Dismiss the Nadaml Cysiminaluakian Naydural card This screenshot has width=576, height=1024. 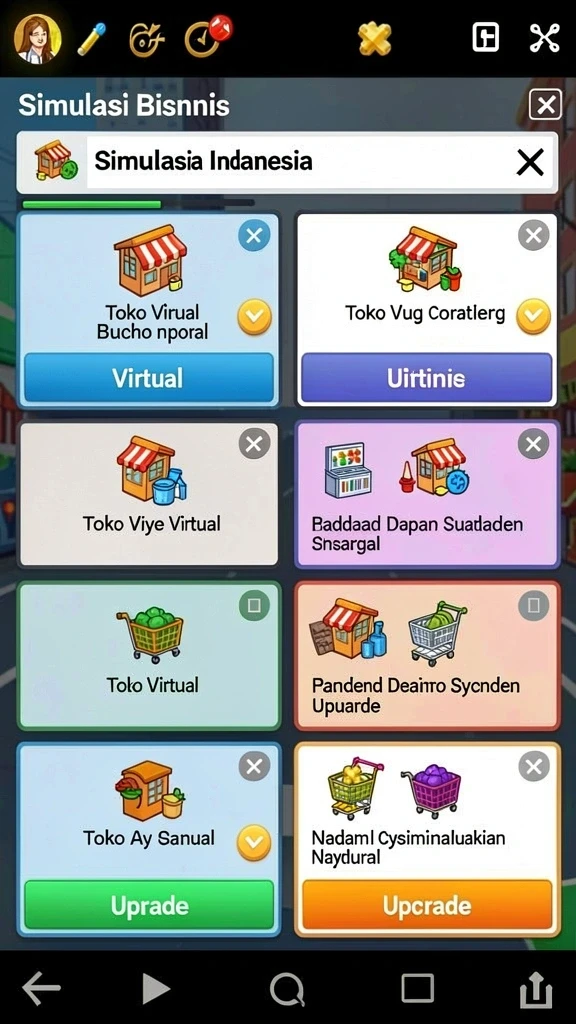pos(534,766)
